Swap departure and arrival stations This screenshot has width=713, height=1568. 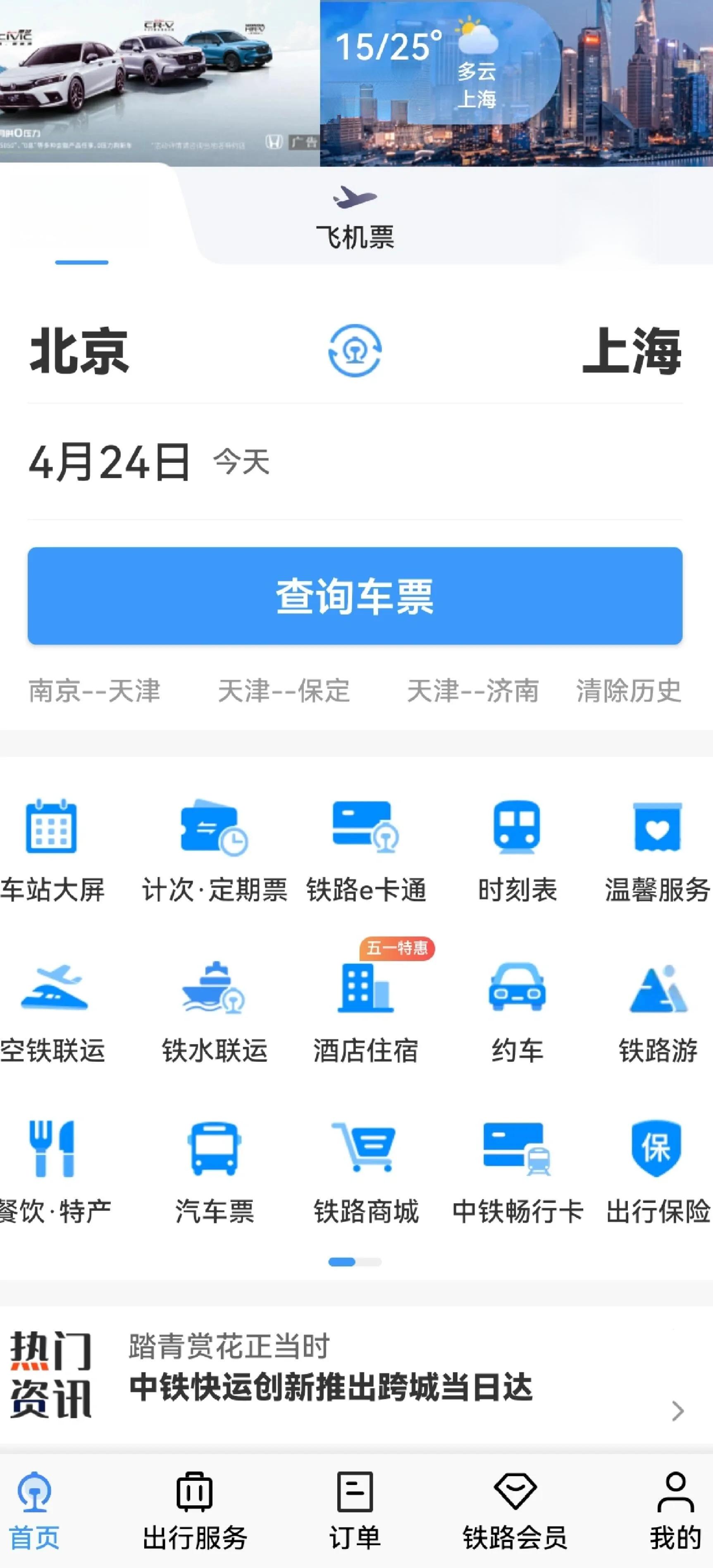coord(355,351)
